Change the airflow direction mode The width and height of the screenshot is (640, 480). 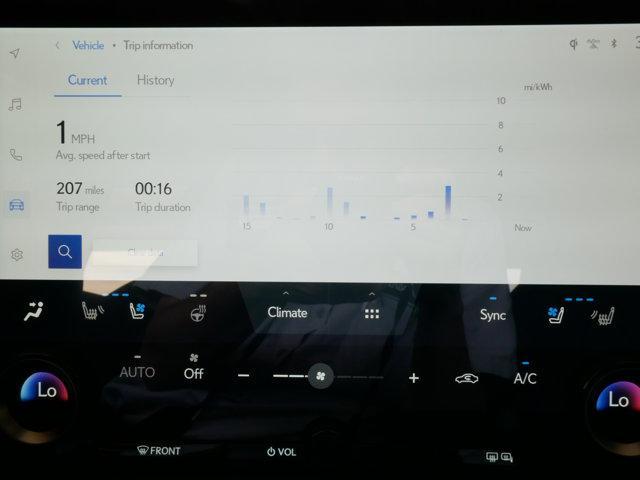pyautogui.click(x=34, y=311)
